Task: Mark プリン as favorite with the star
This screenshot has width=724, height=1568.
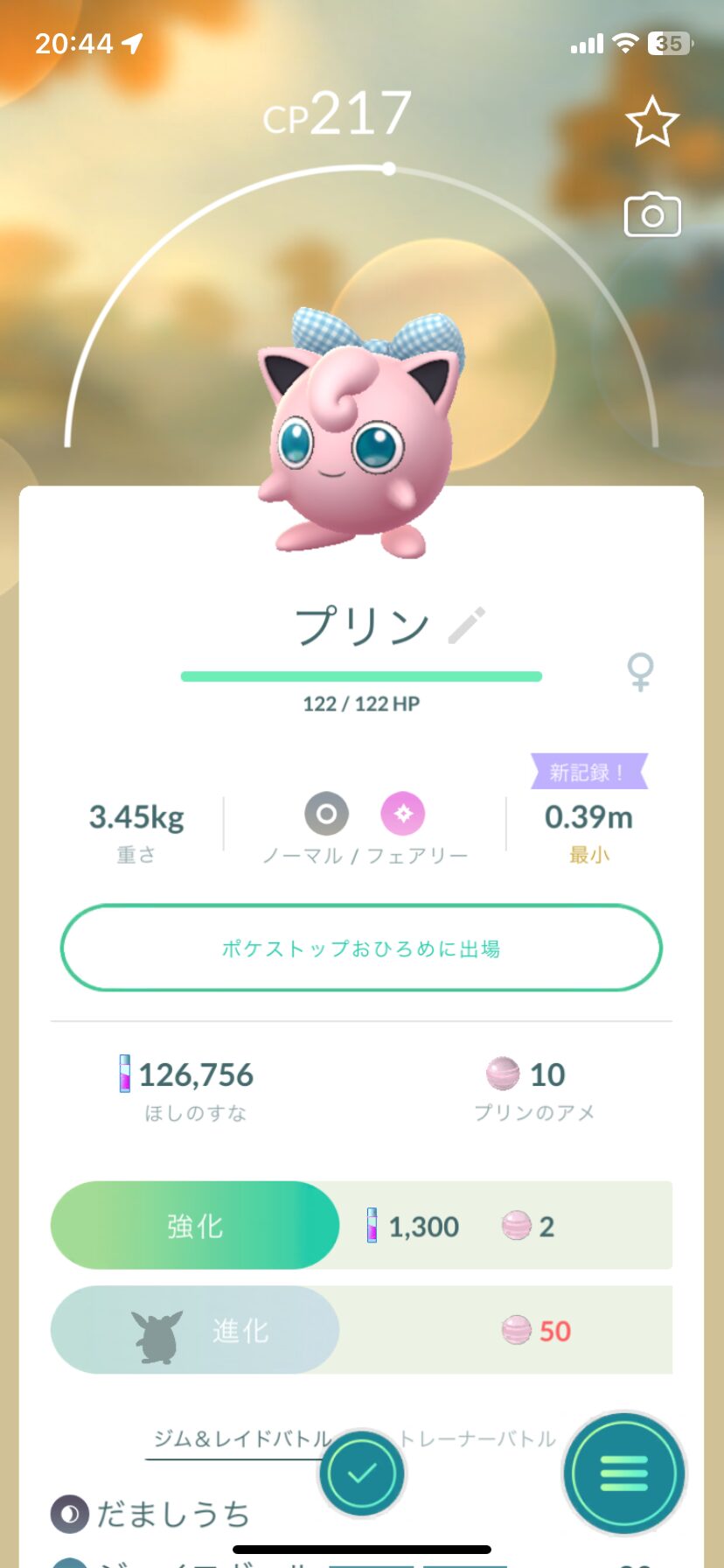Action: point(652,122)
